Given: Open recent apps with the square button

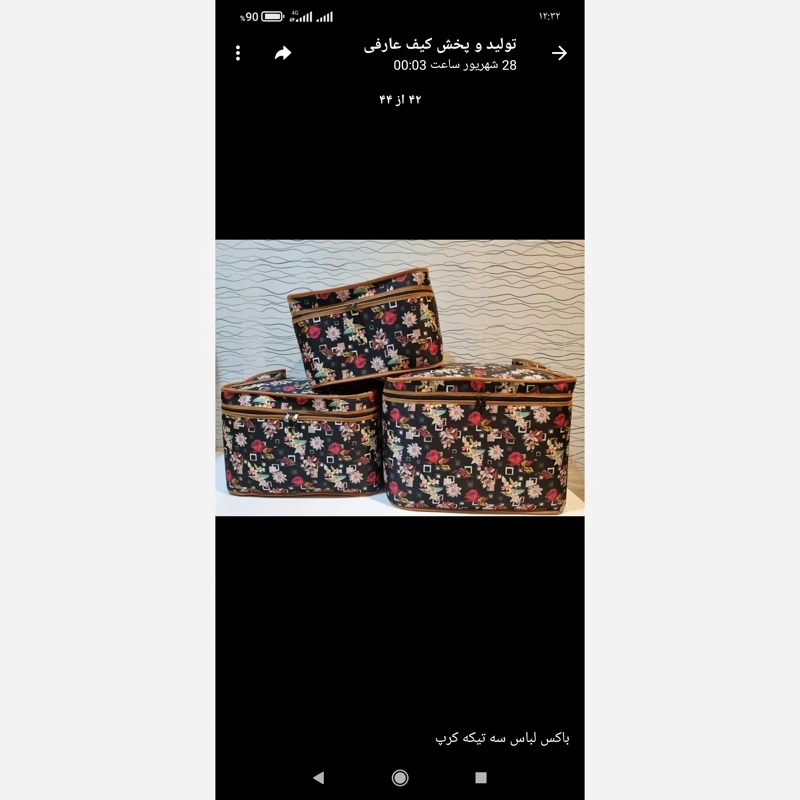Looking at the screenshot, I should coord(481,777).
